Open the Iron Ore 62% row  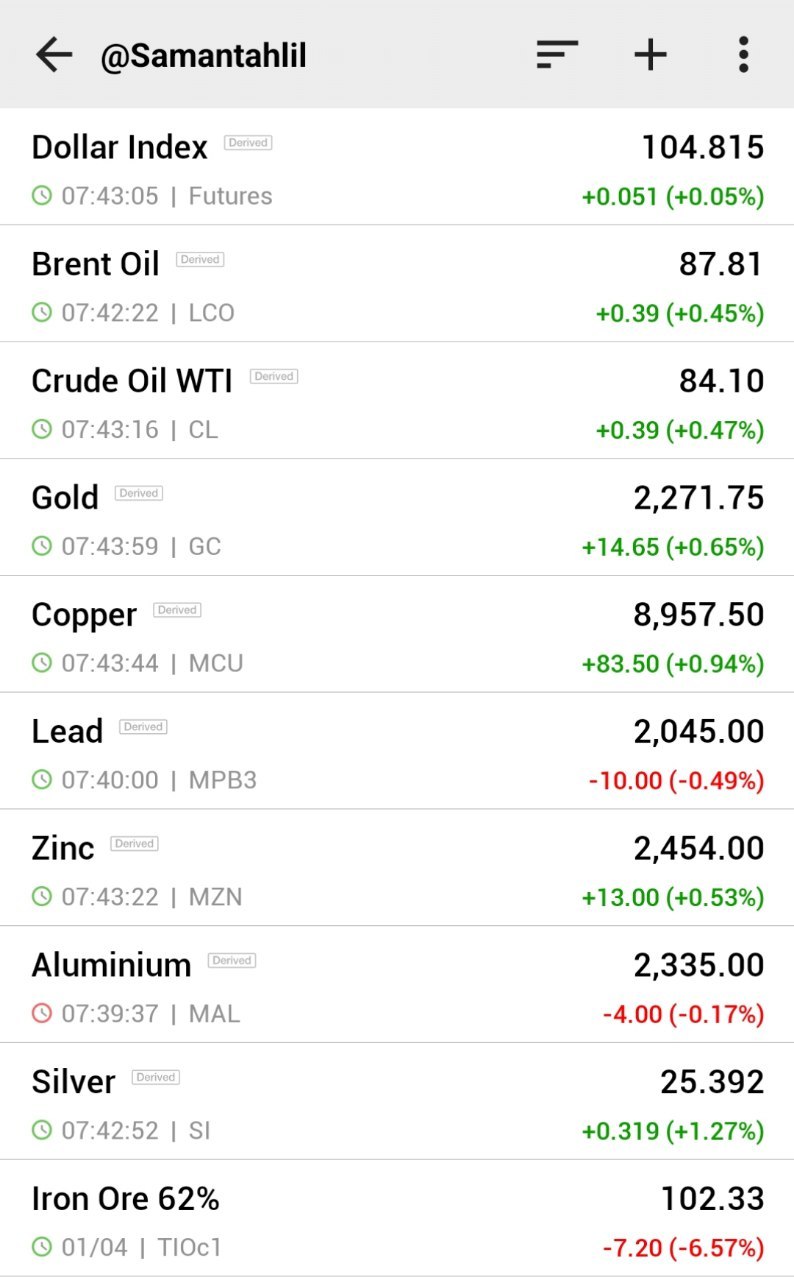397,1220
